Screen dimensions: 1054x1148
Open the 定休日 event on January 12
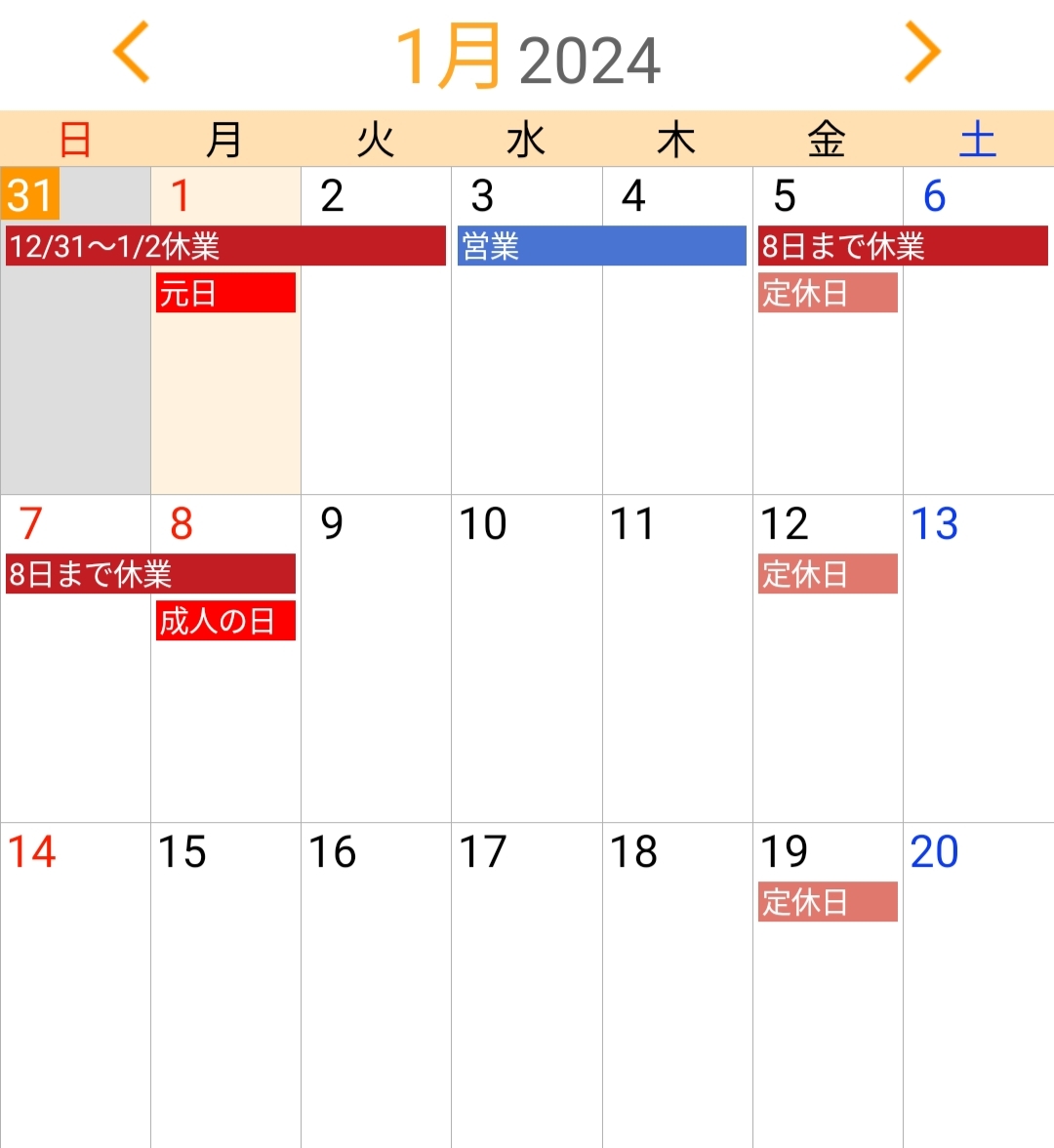click(x=828, y=574)
